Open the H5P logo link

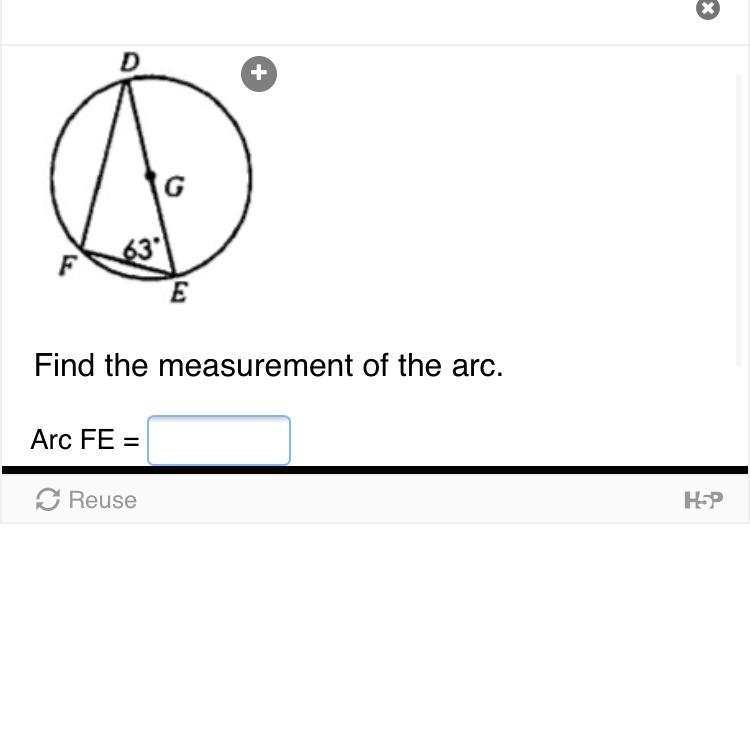coord(703,500)
